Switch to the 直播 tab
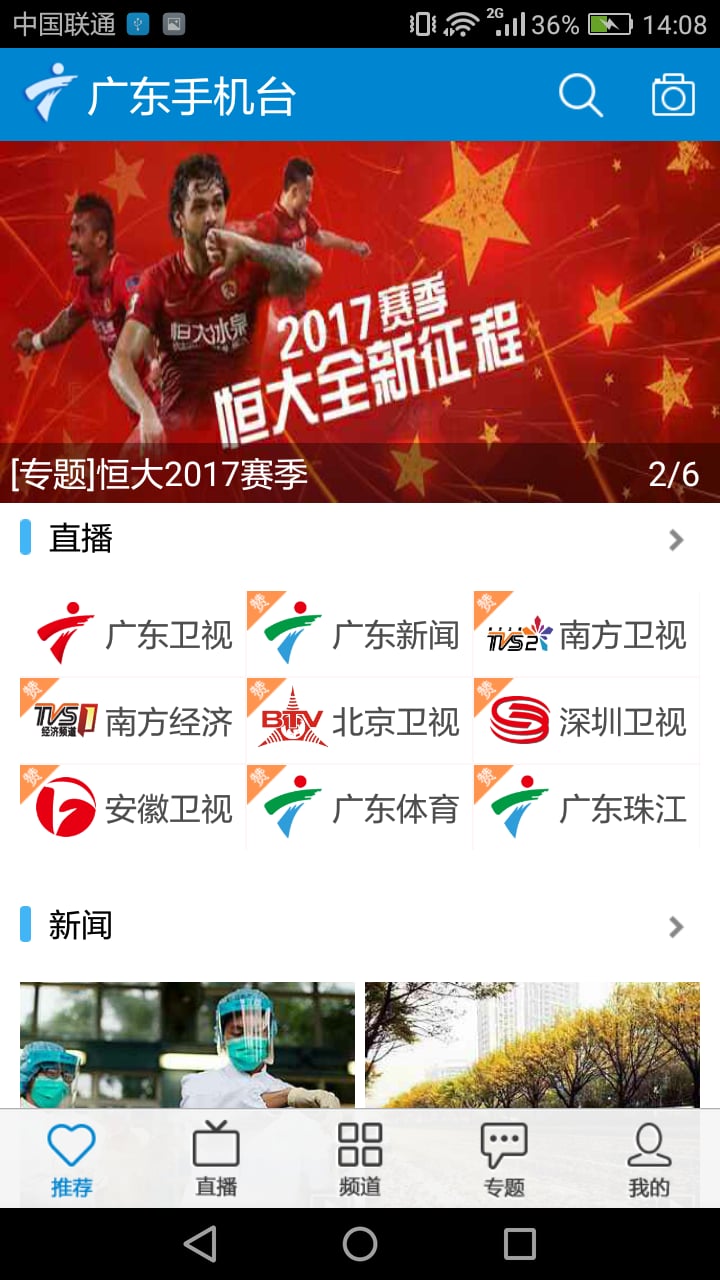This screenshot has height=1280, width=720. (x=216, y=1160)
